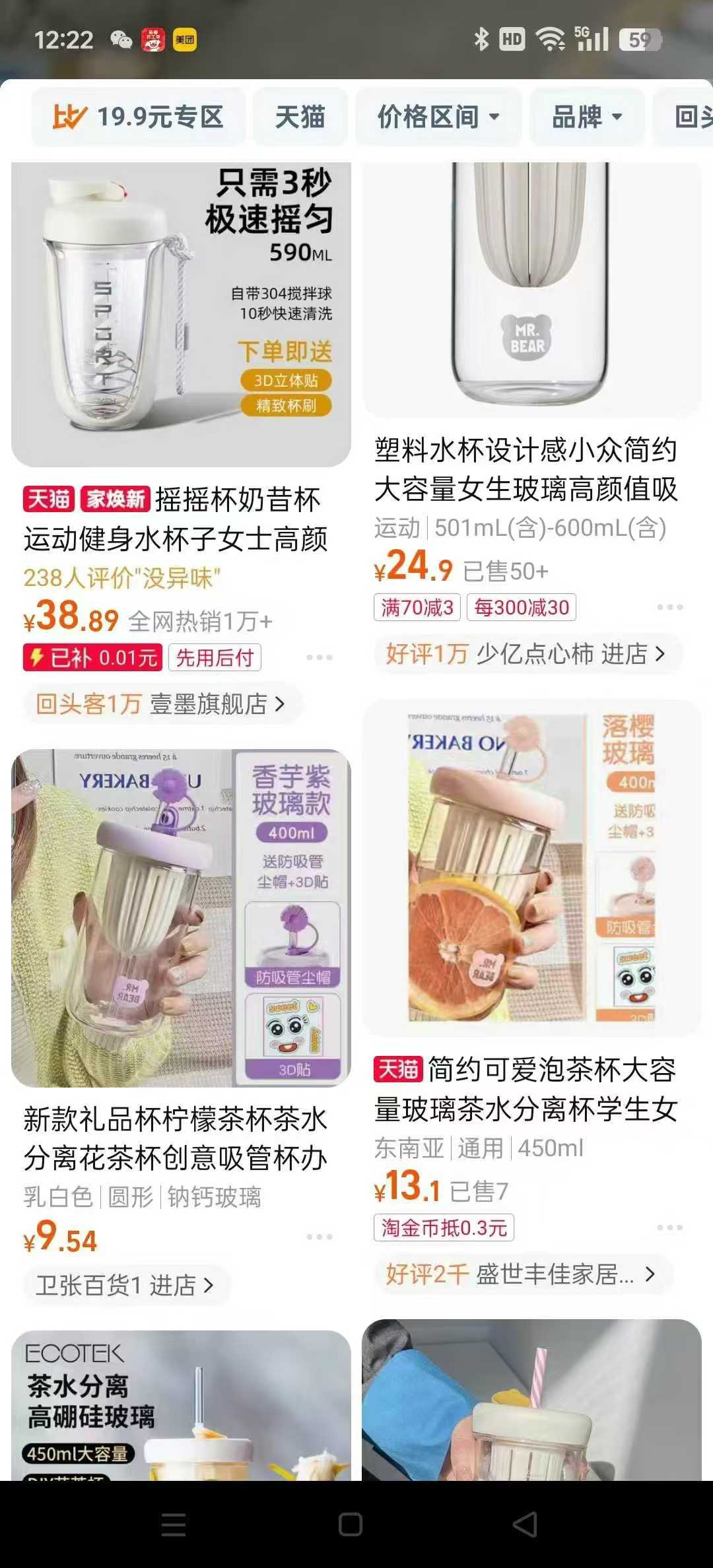Viewport: 713px width, 1568px height.
Task: Enter the 壹墨旗舰店 store
Action: (162, 704)
